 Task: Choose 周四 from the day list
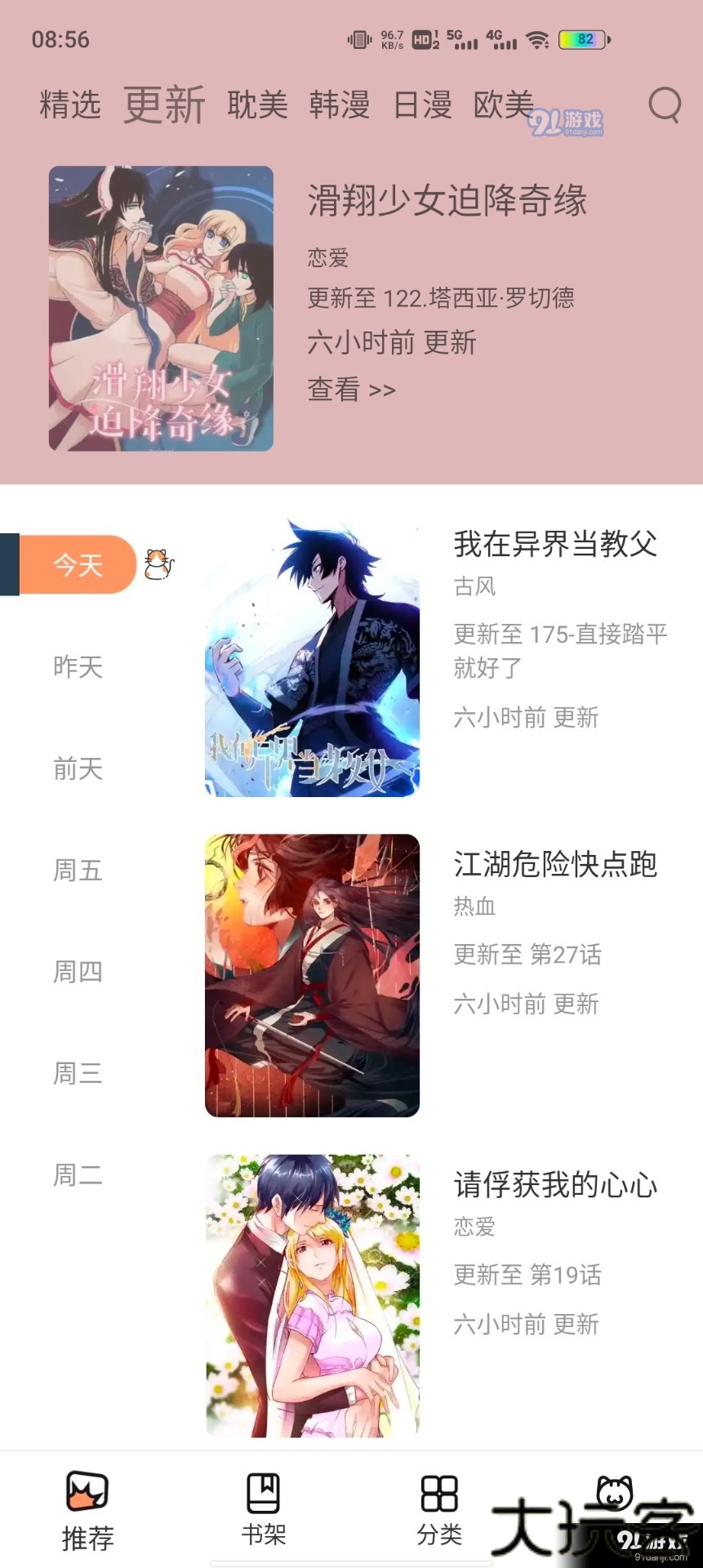click(x=78, y=972)
